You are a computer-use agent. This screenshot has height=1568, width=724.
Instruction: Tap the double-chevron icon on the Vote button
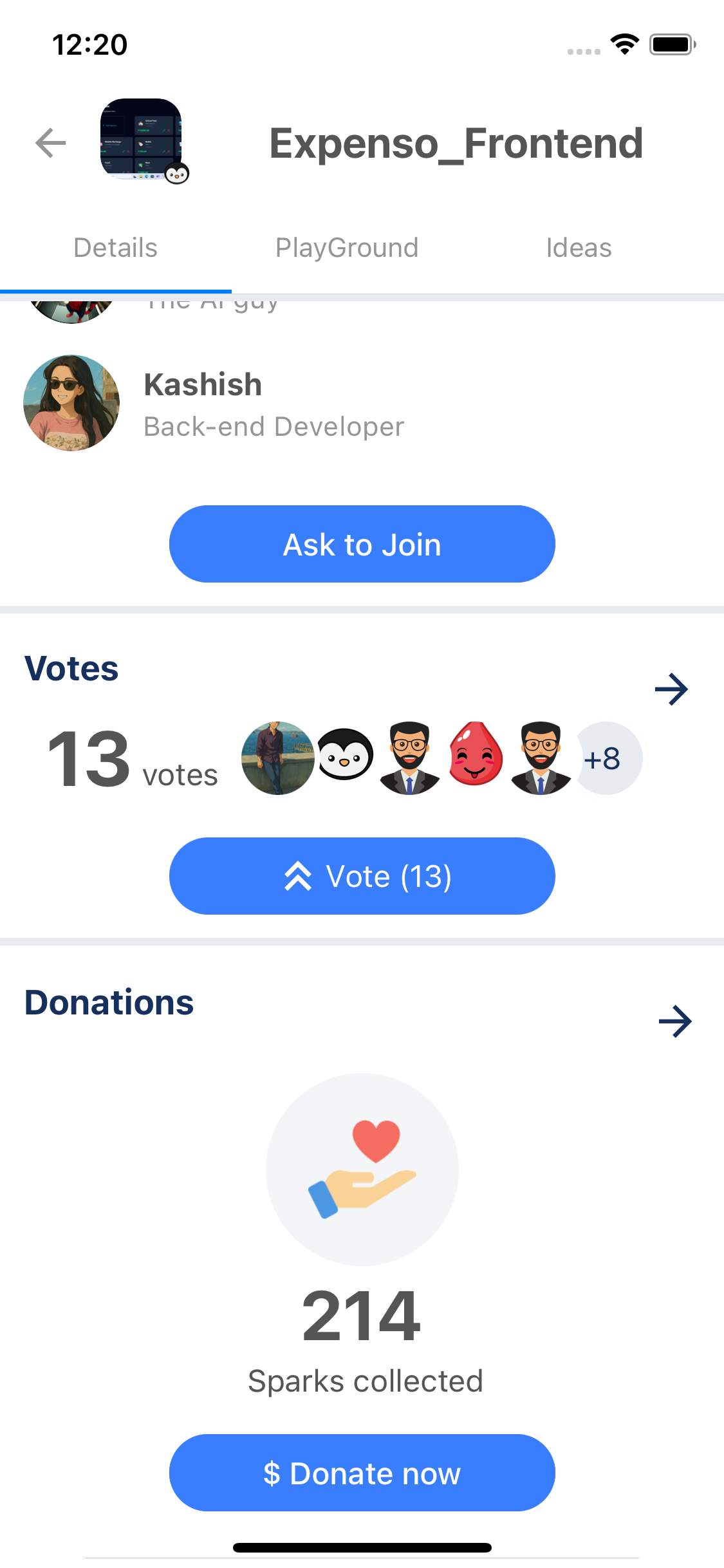click(x=297, y=875)
